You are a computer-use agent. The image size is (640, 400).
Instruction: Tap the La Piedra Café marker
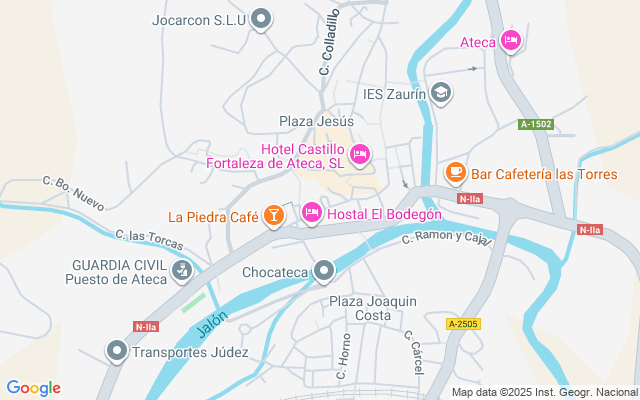tap(273, 216)
